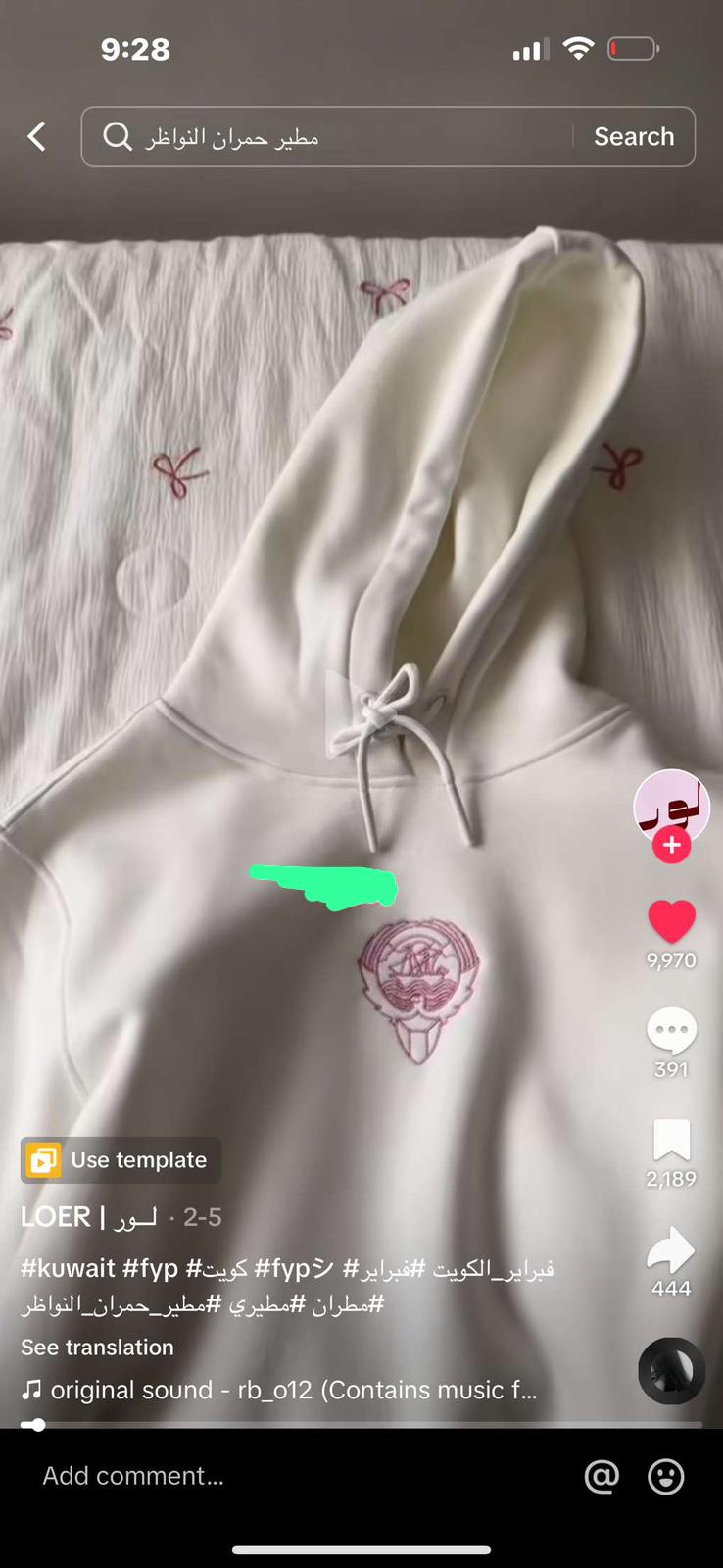Viewport: 723px width, 1568px height.
Task: Bookmark this video
Action: (672, 1141)
